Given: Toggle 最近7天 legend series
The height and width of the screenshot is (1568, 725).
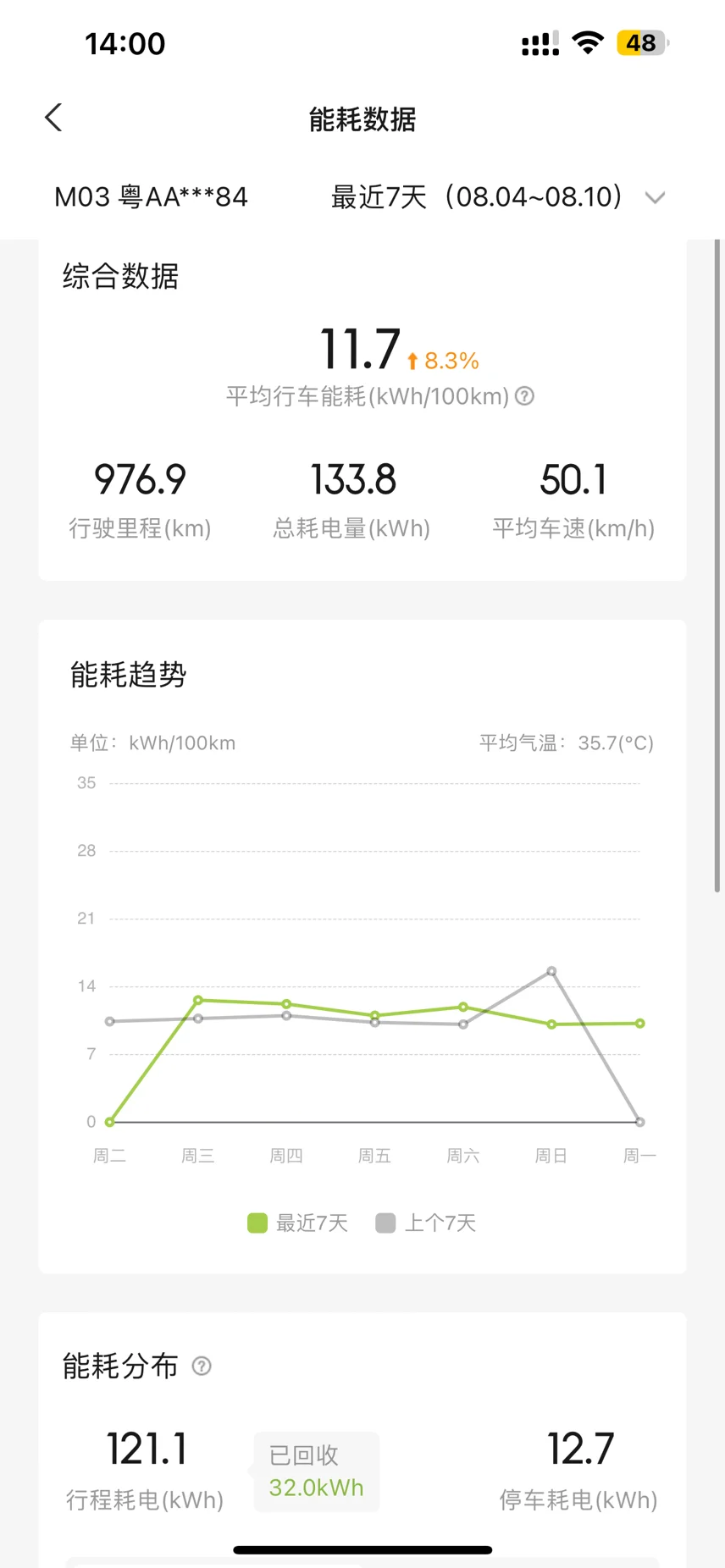Looking at the screenshot, I should coord(298,1223).
